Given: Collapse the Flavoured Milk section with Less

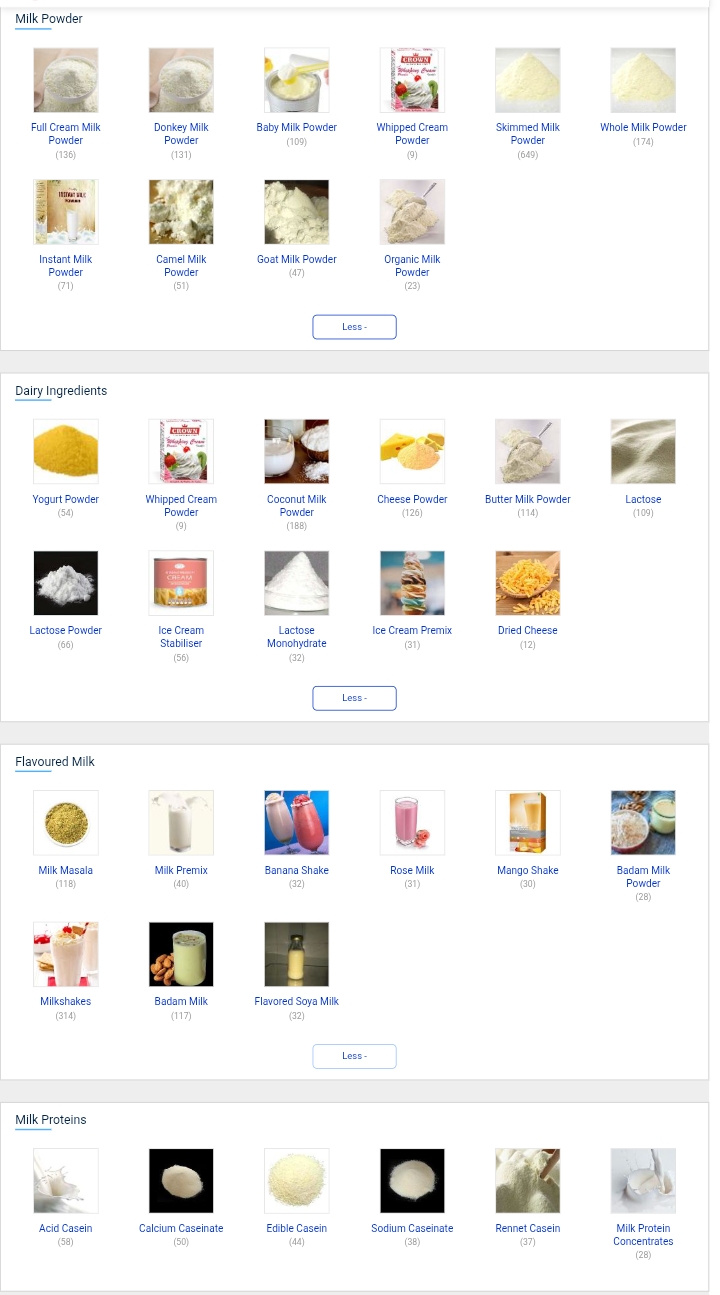Looking at the screenshot, I should (354, 1056).
